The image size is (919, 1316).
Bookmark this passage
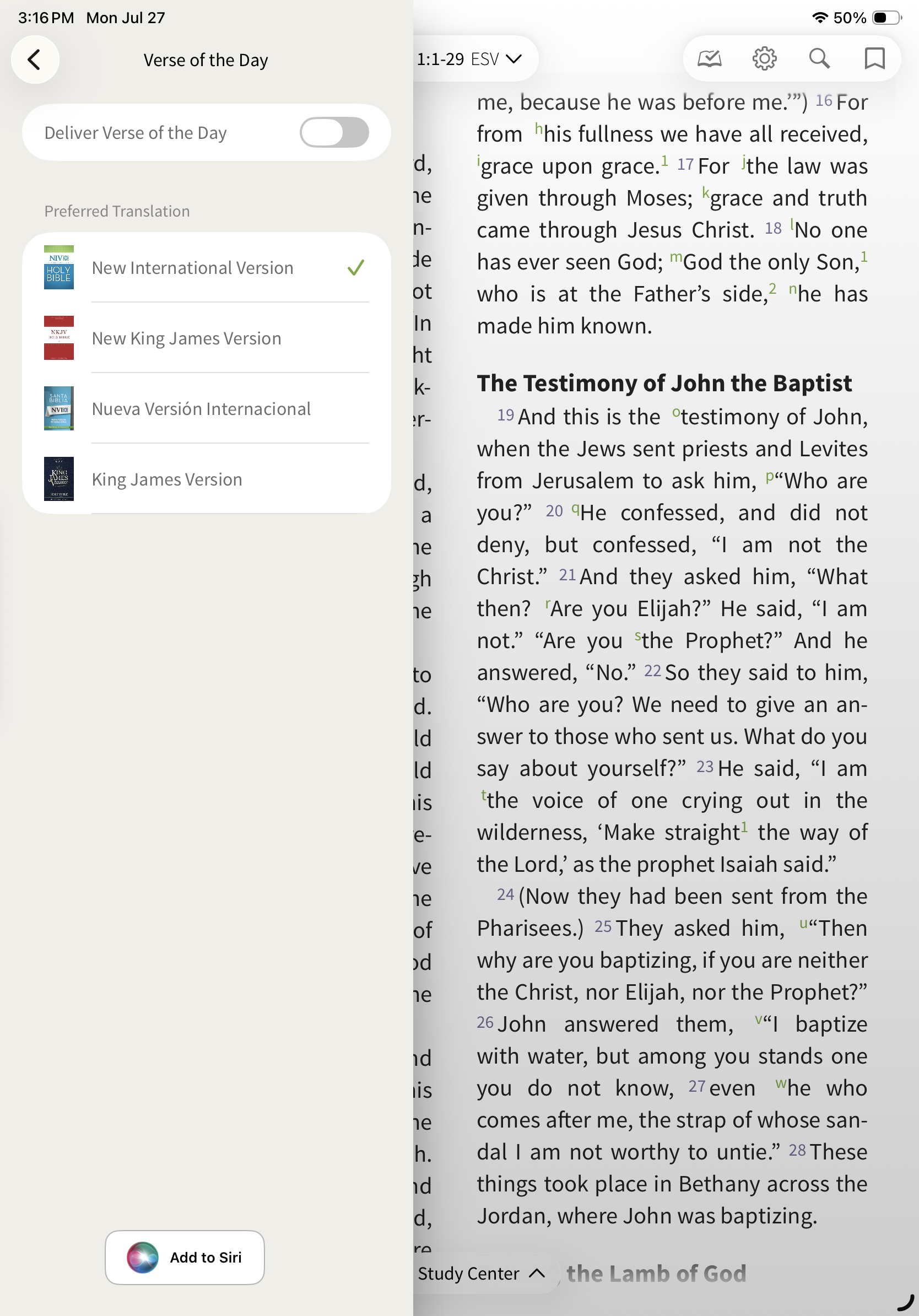874,58
